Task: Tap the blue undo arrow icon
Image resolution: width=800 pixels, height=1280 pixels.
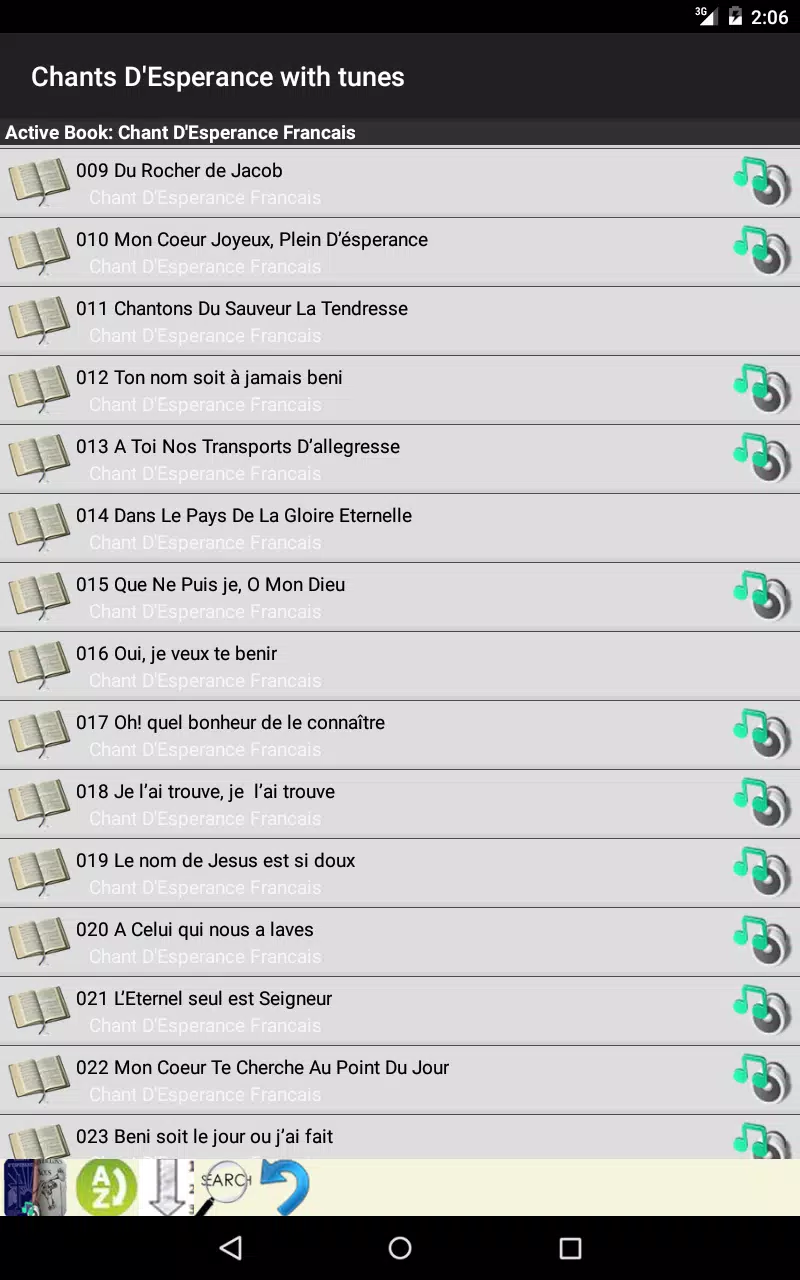Action: [x=286, y=1187]
